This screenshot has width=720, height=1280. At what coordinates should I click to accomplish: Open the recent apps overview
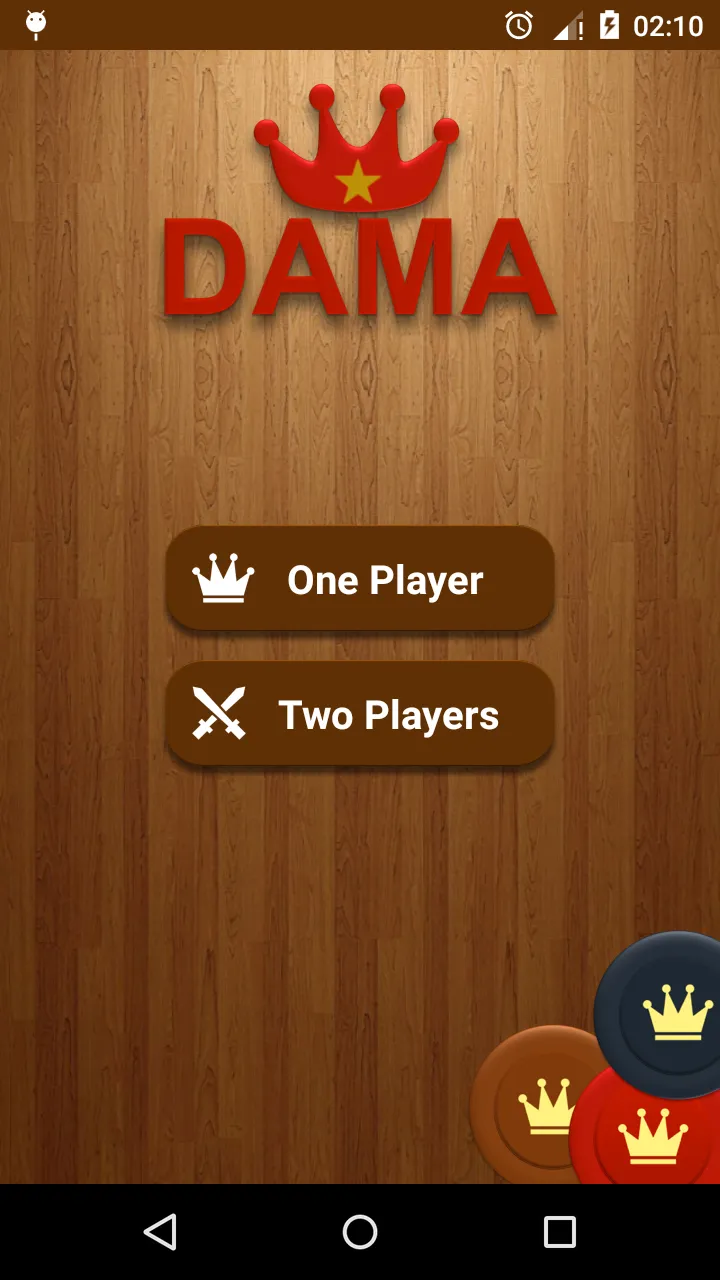click(559, 1232)
